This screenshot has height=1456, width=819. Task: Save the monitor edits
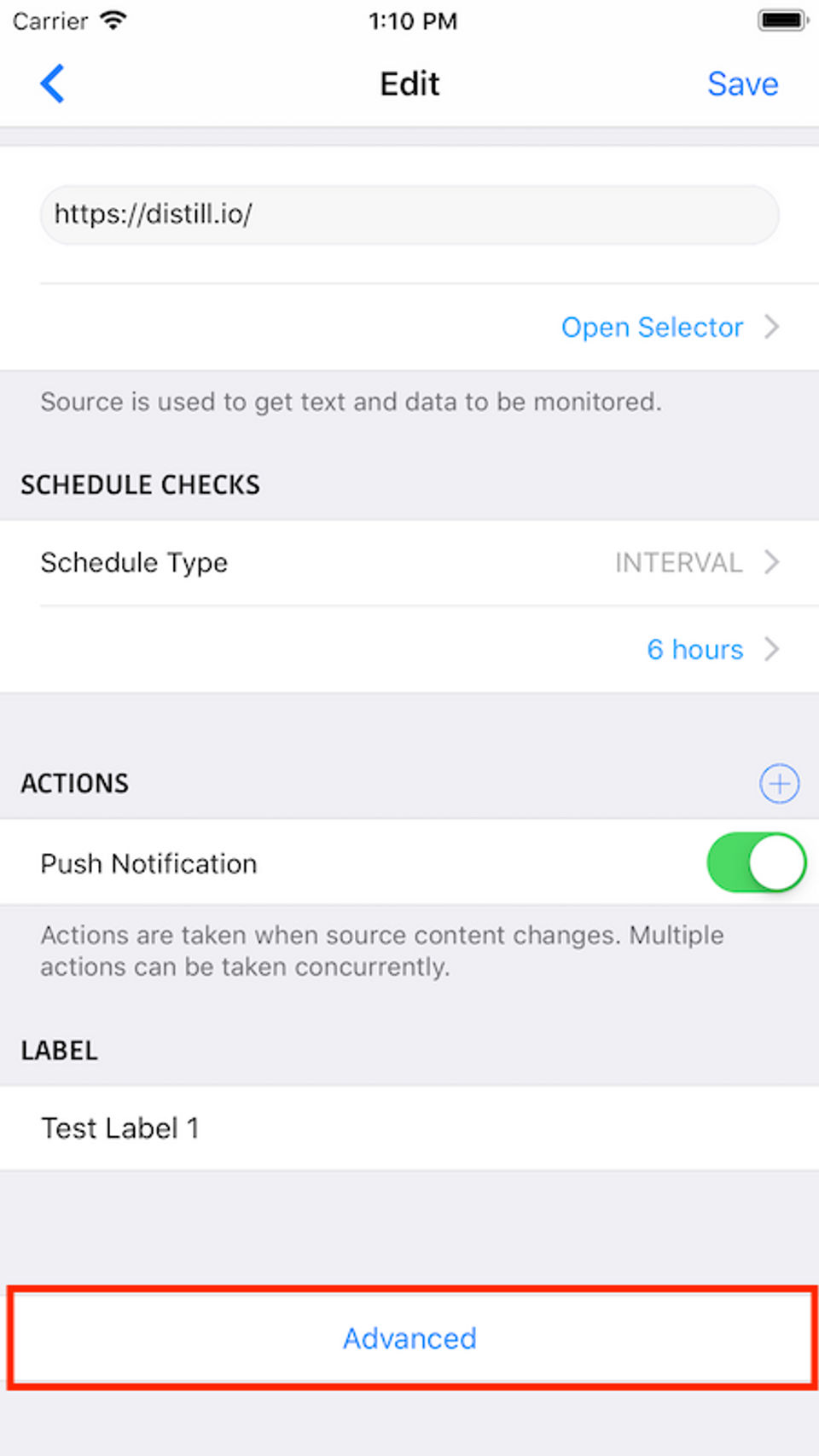[741, 84]
